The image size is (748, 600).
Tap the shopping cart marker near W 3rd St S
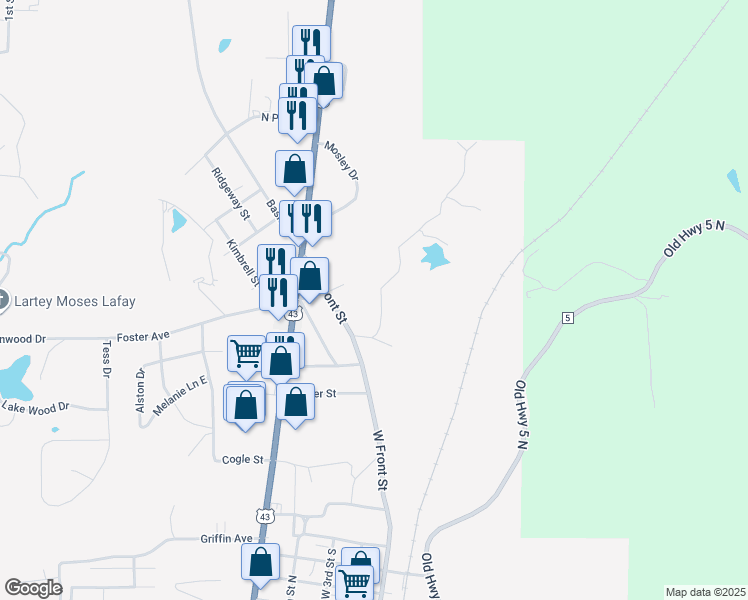pos(355,582)
